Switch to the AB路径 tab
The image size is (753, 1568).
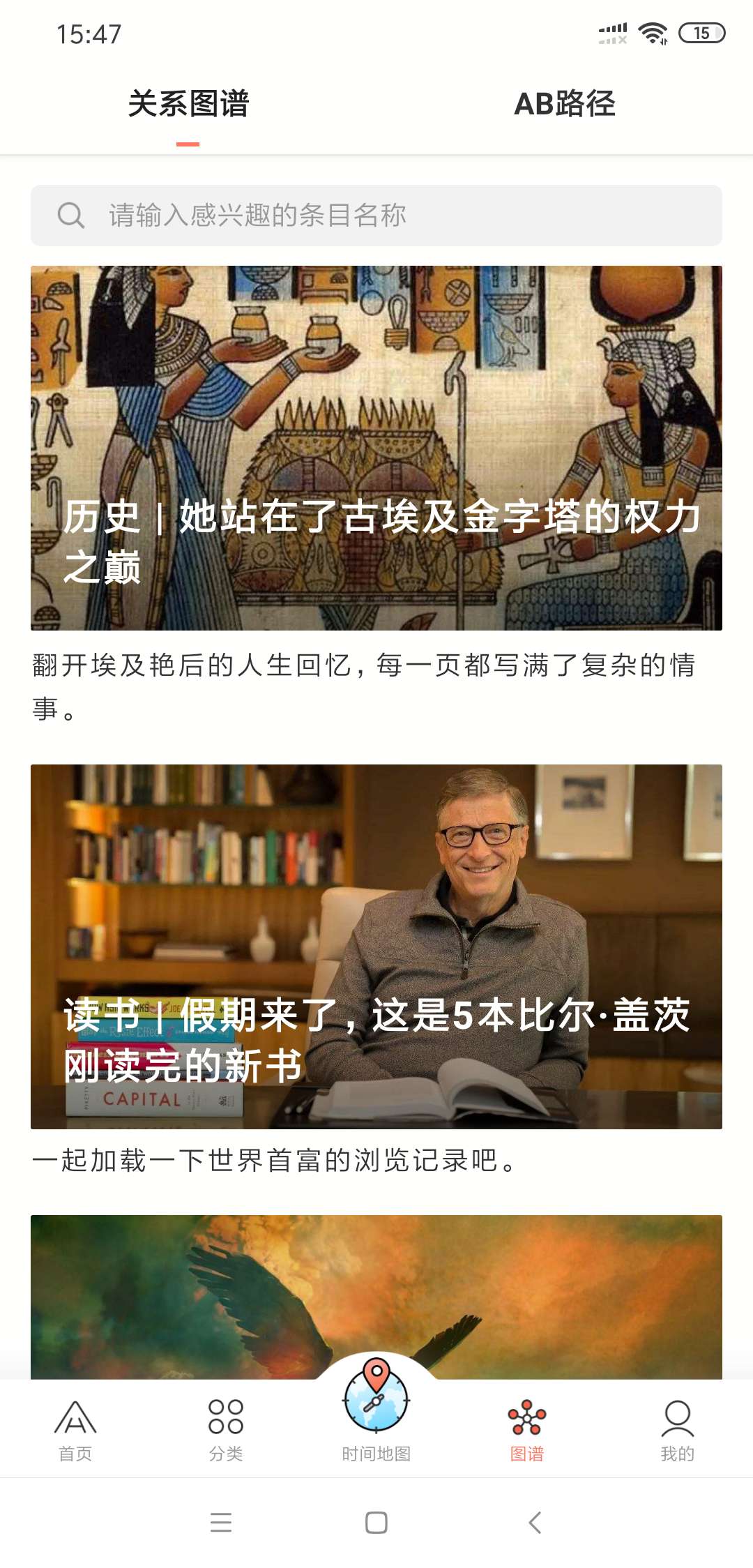pyautogui.click(x=564, y=105)
